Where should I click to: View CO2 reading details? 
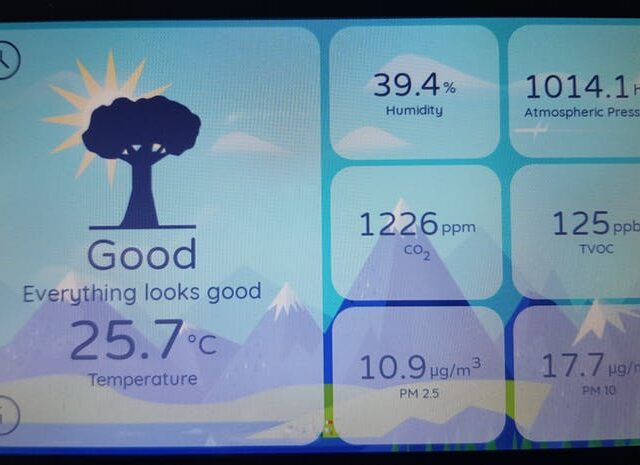(415, 232)
